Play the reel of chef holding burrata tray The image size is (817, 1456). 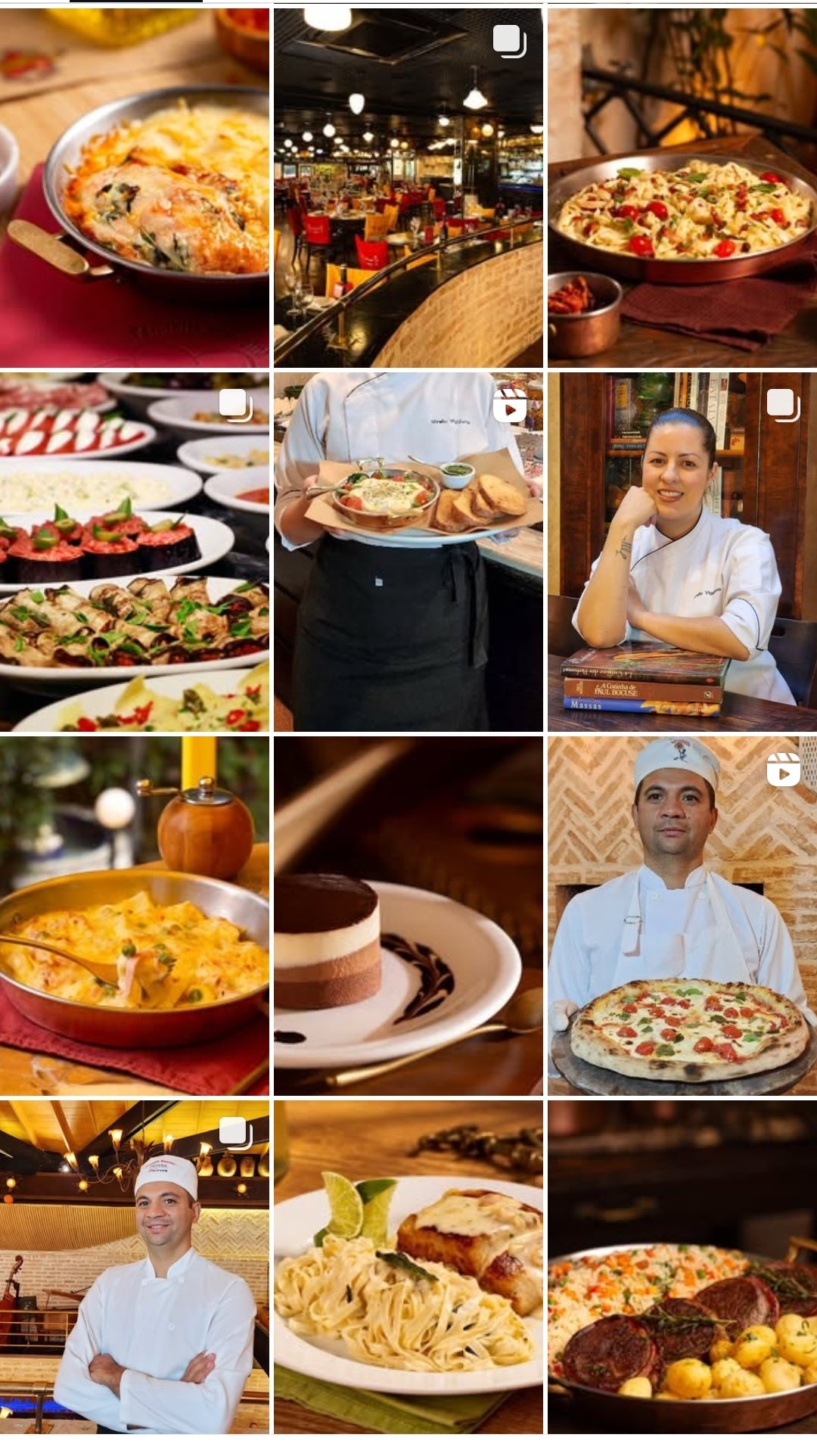pyautogui.click(x=408, y=552)
